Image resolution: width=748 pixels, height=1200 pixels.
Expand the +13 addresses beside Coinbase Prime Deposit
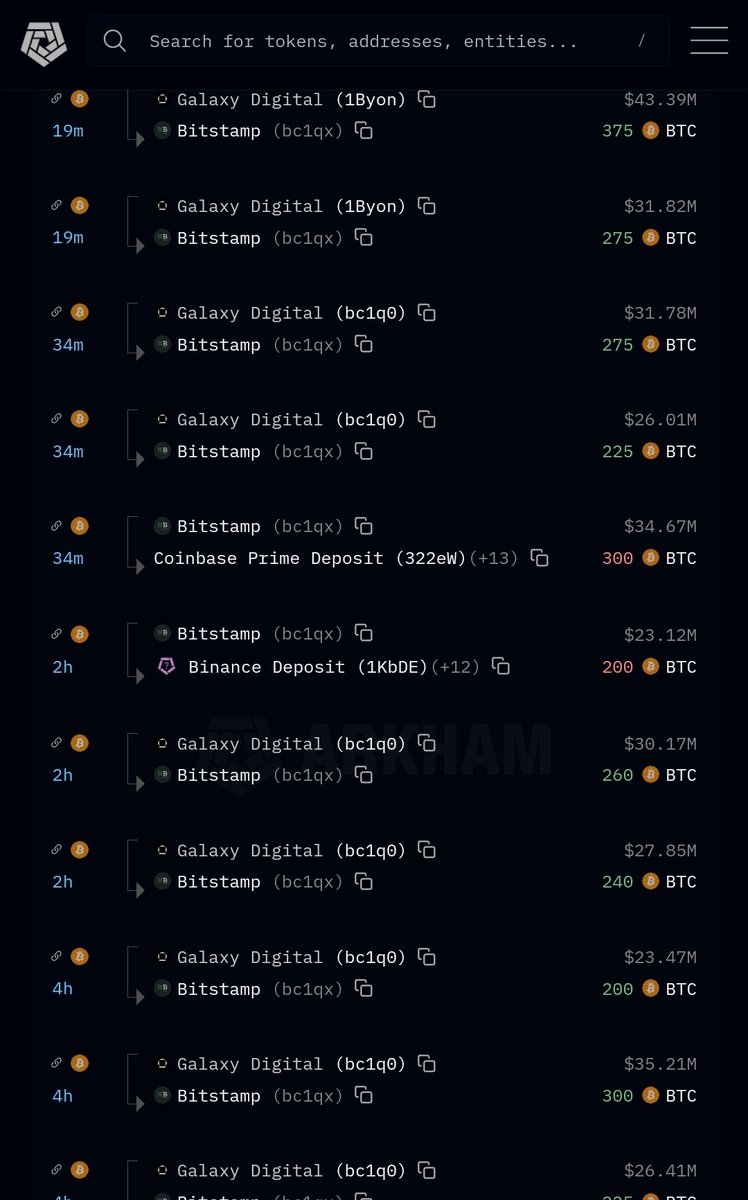(x=494, y=558)
